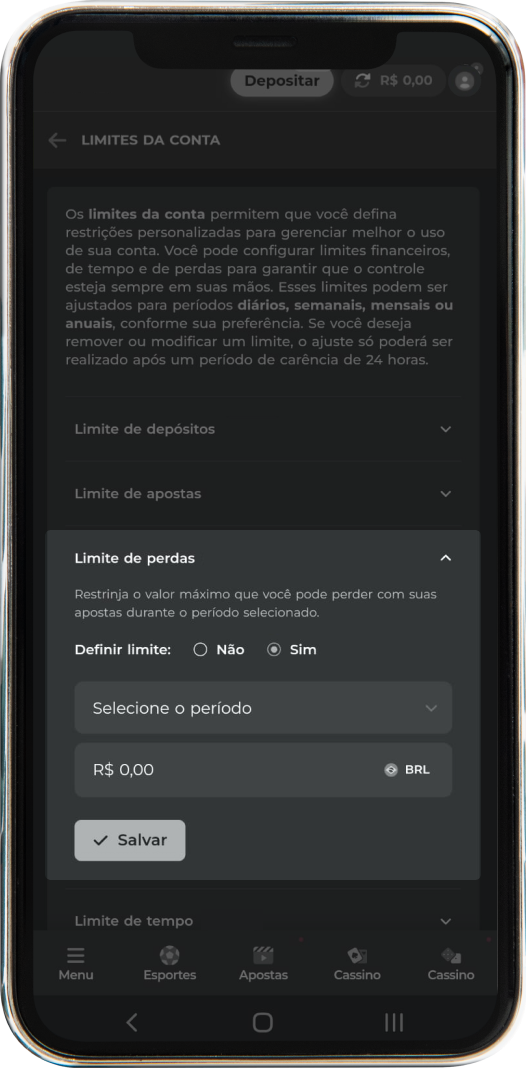Viewport: 526px width, 1068px height.
Task: Open the profile avatar icon
Action: 465,81
